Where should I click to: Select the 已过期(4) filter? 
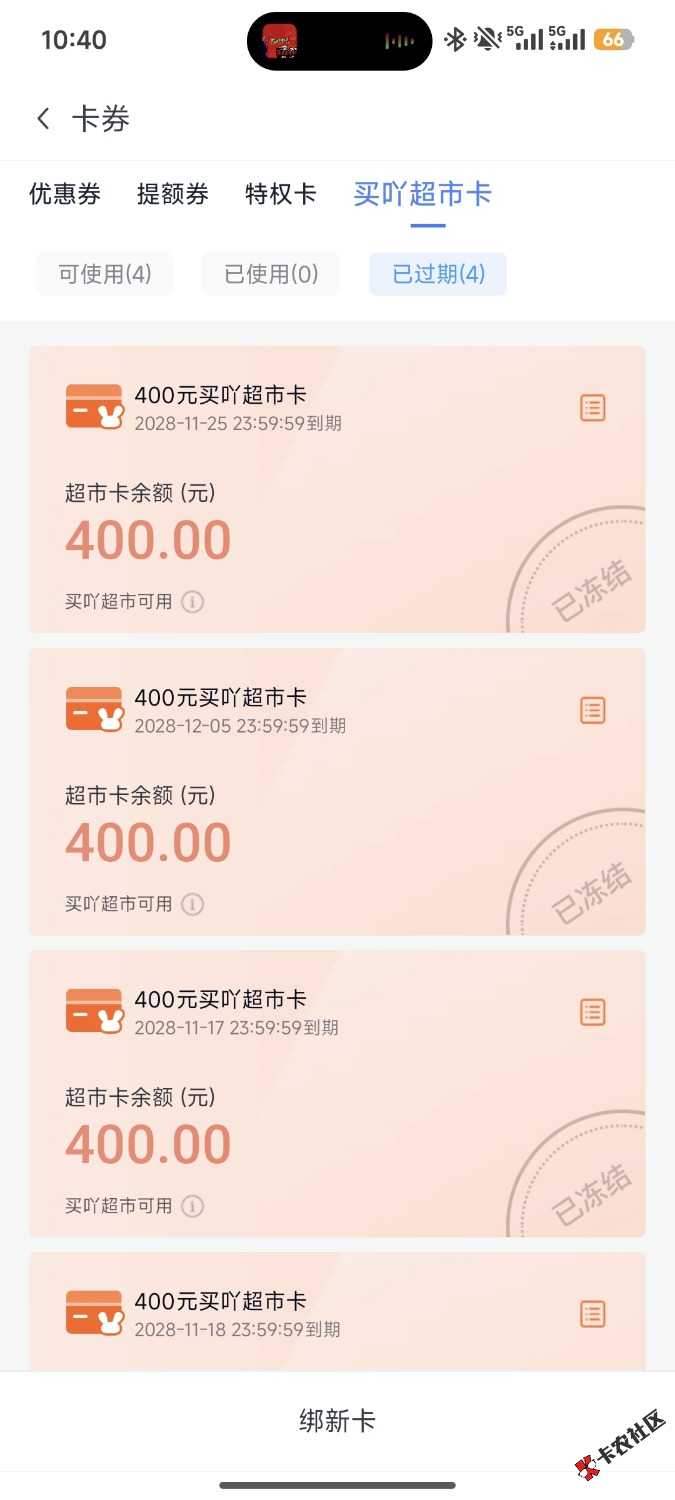(438, 274)
